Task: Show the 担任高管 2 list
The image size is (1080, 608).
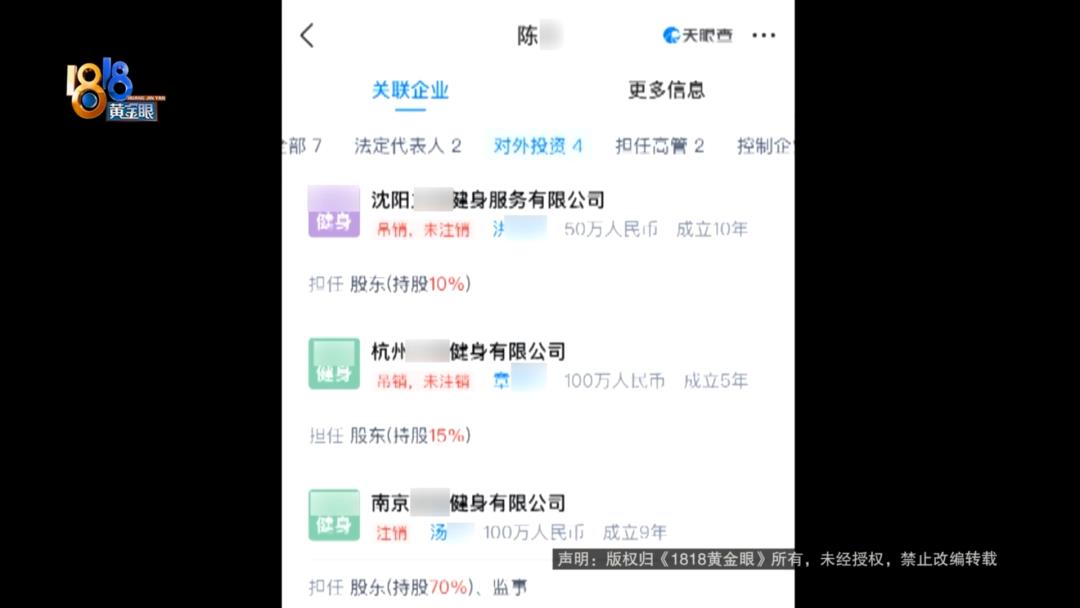Action: coord(659,146)
